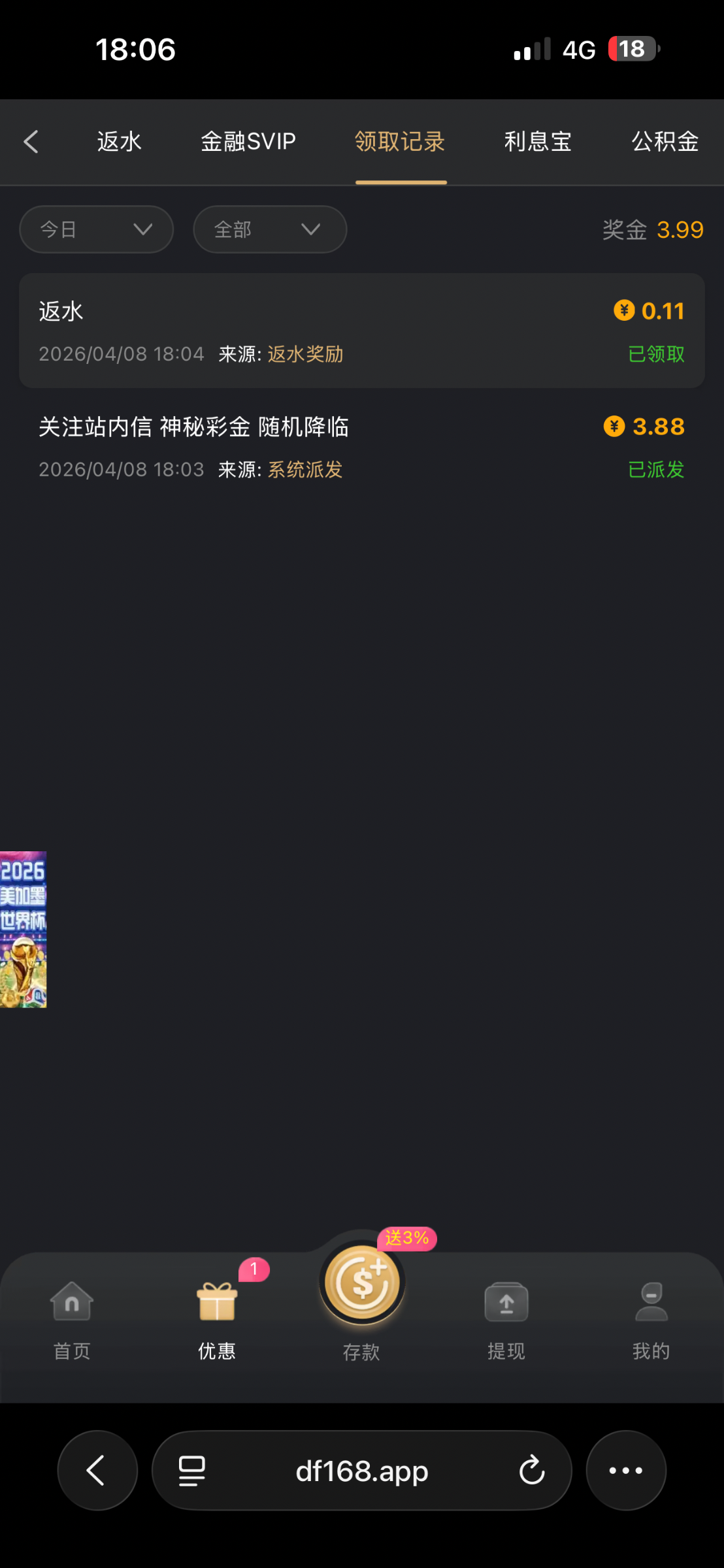724x1568 pixels.
Task: Switch to the 公积金 tab
Action: tap(665, 142)
